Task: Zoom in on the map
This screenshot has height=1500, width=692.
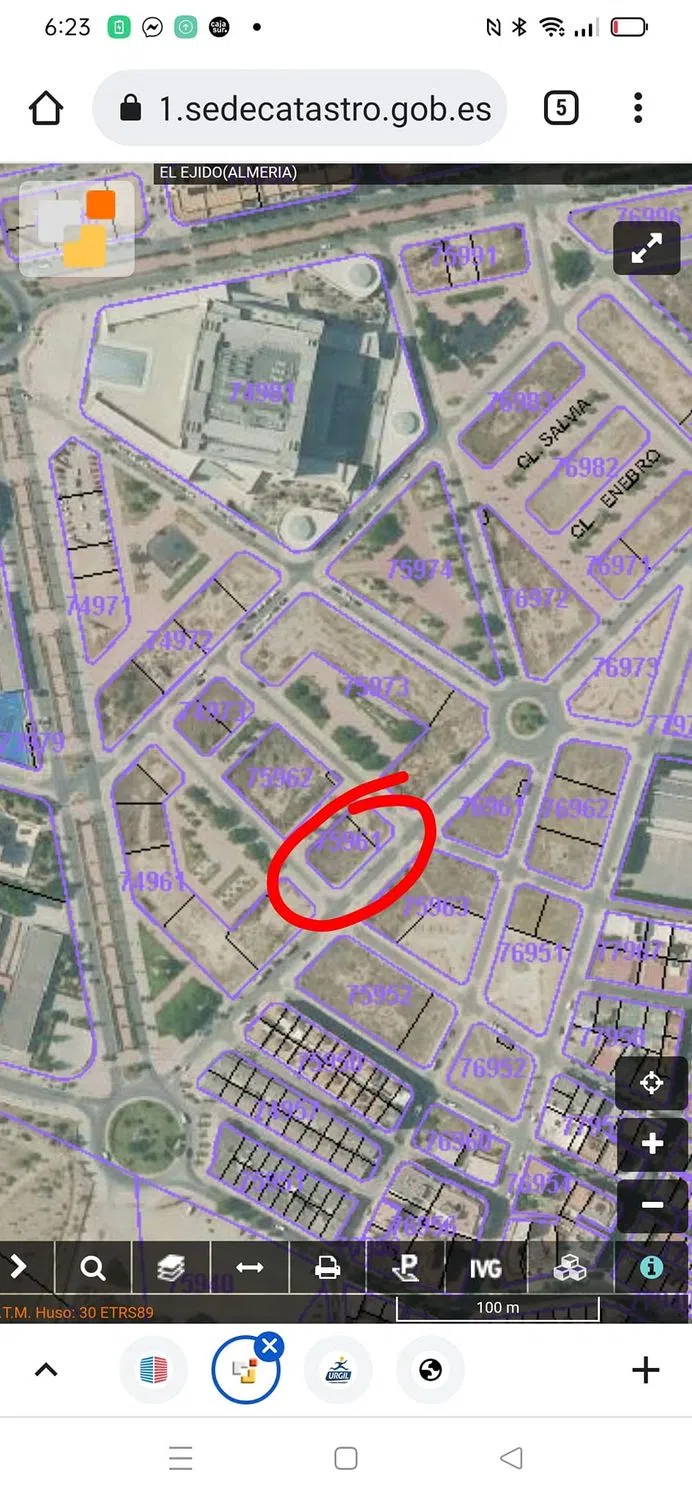Action: click(651, 1143)
